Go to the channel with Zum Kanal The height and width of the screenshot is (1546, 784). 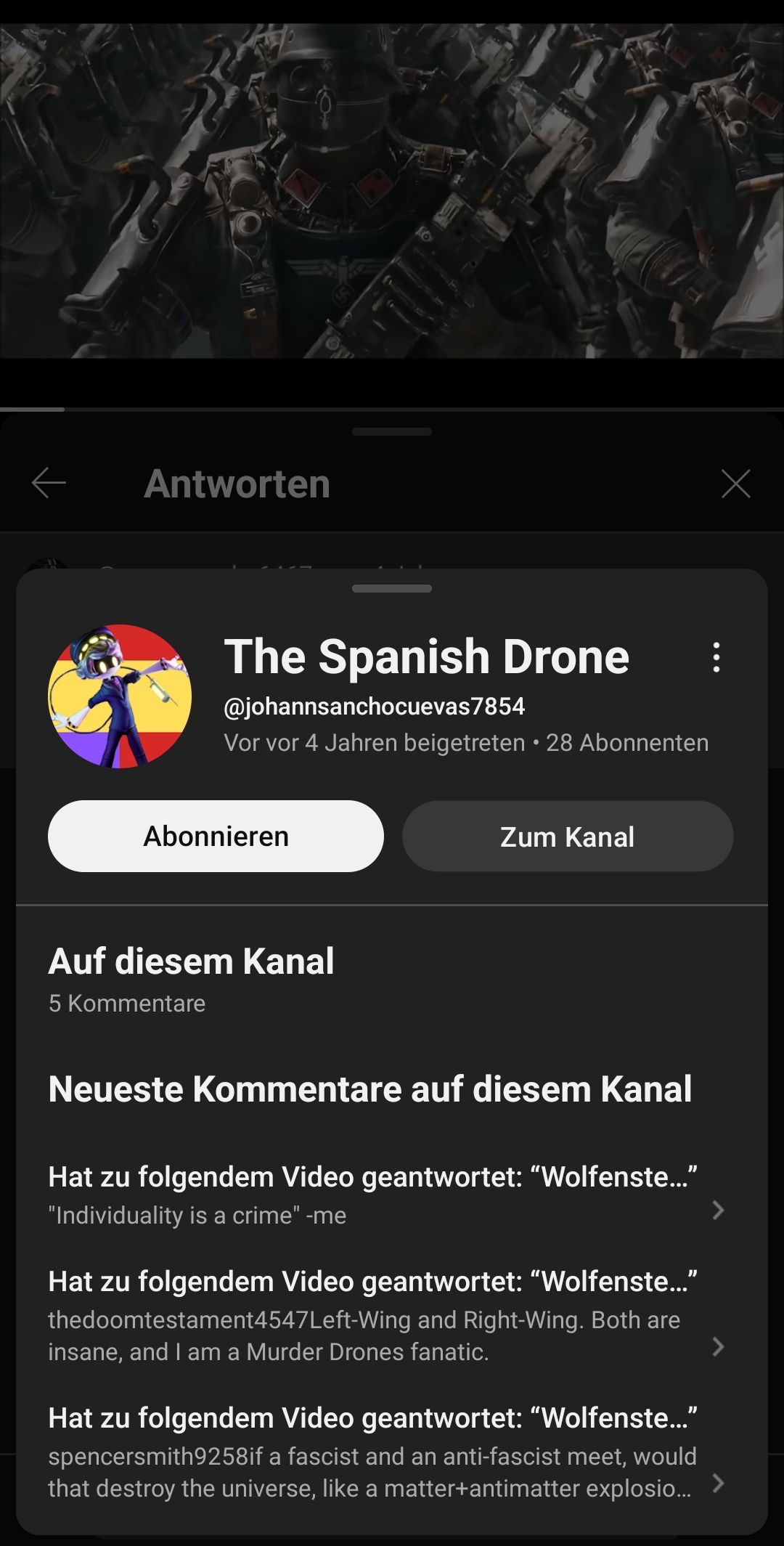click(x=568, y=836)
